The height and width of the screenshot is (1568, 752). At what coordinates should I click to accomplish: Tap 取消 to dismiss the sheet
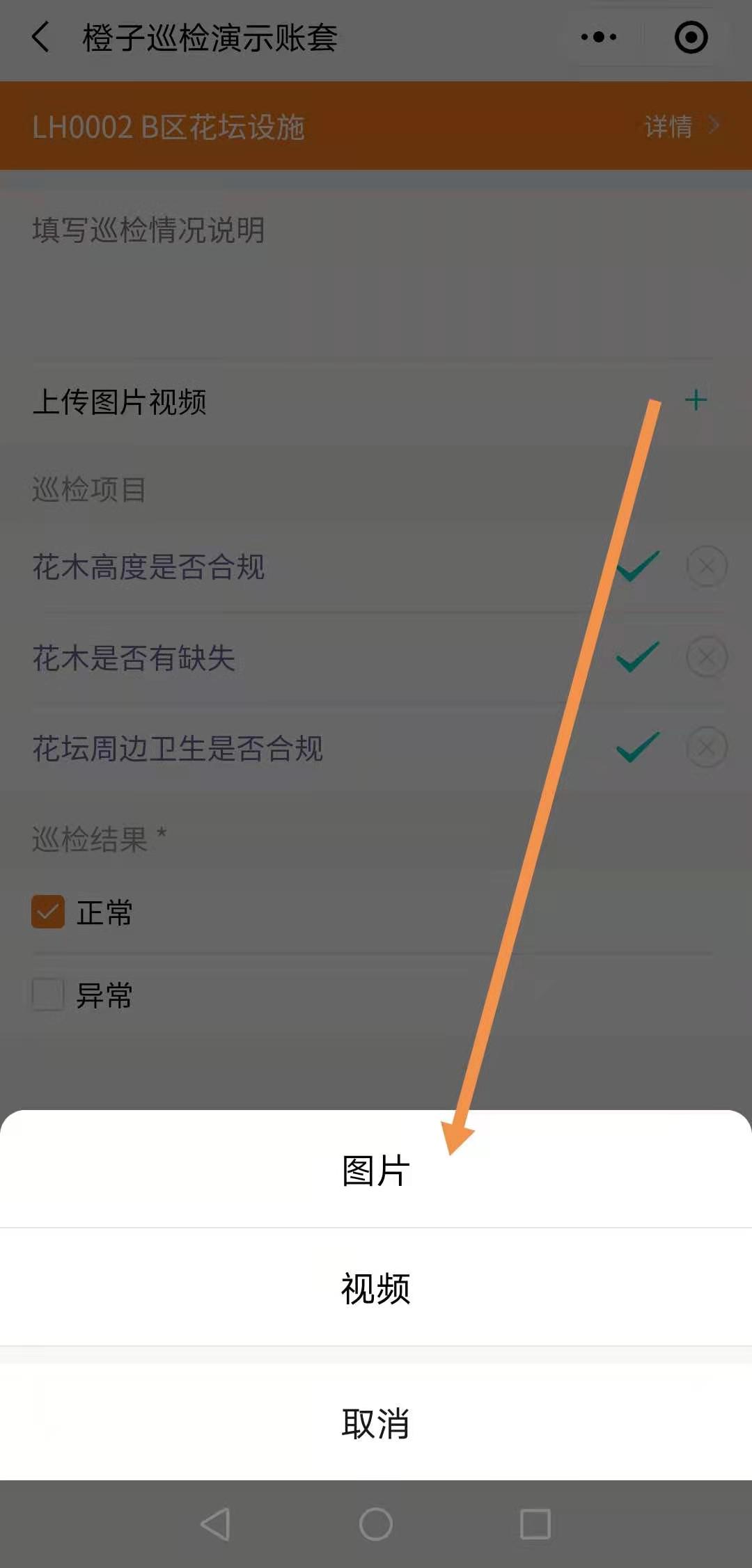click(376, 1423)
